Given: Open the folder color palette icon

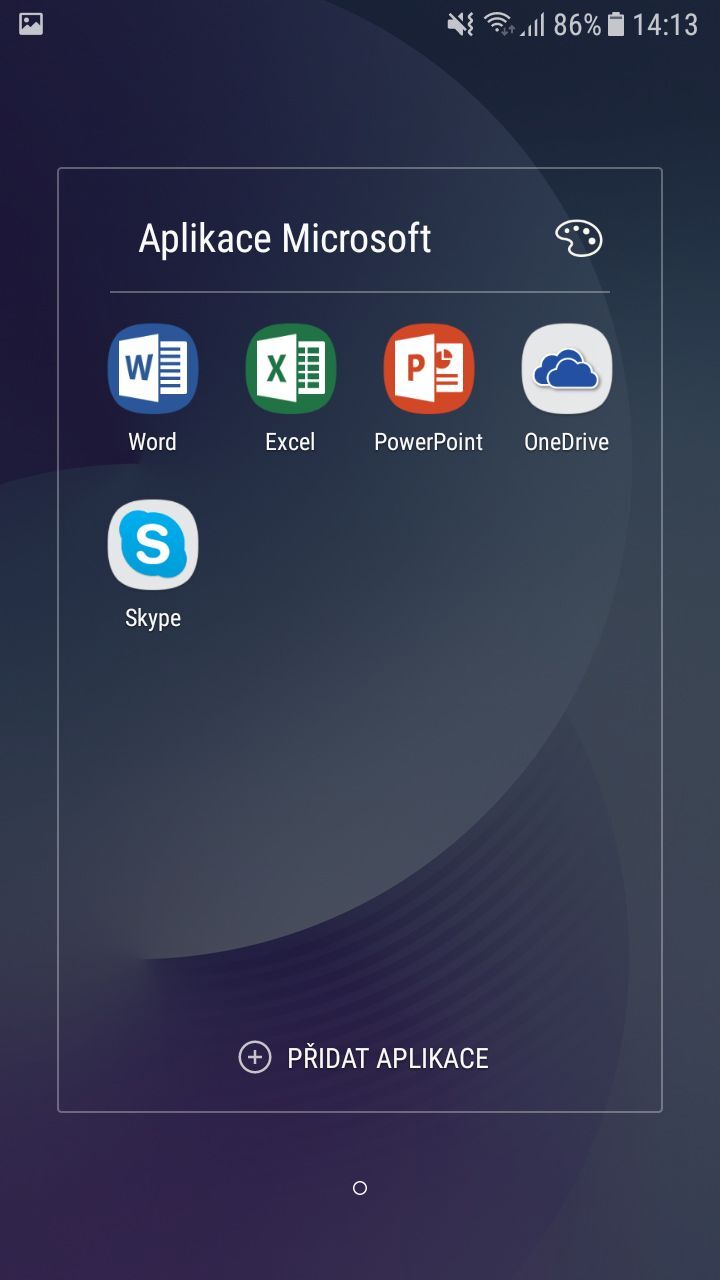Looking at the screenshot, I should [x=579, y=239].
